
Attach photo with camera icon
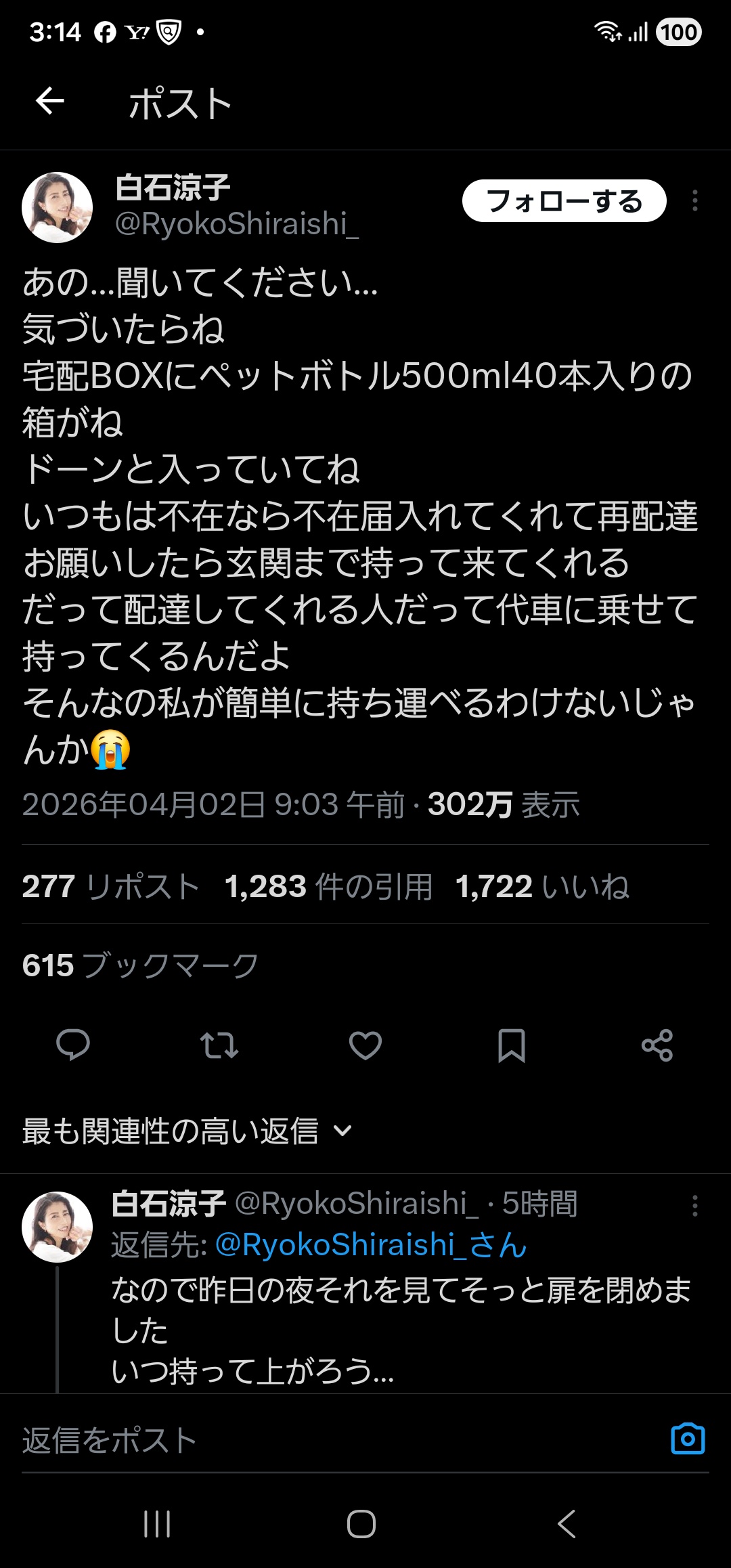click(688, 1439)
